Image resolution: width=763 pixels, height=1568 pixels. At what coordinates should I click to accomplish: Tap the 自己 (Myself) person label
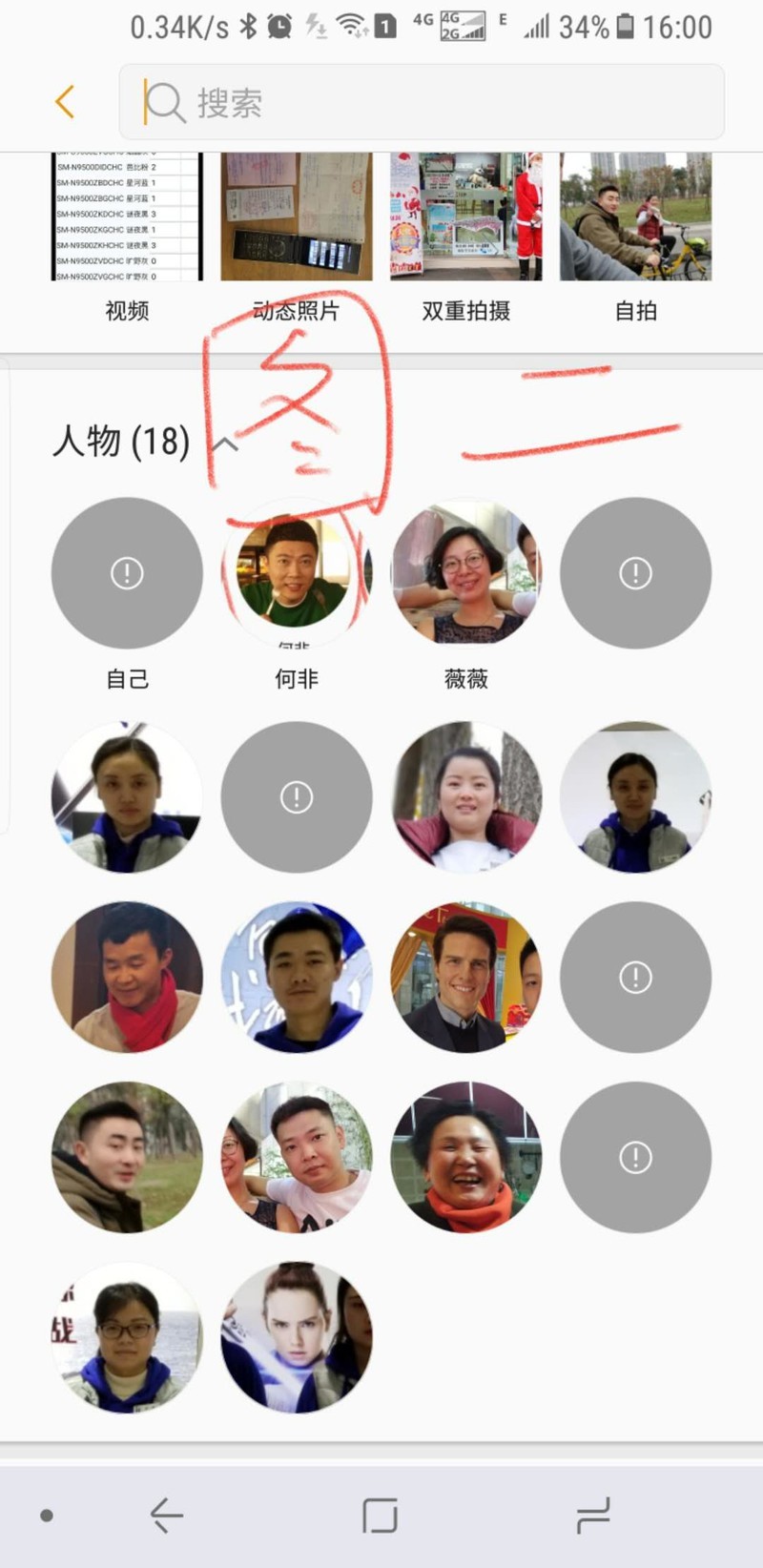(x=126, y=679)
